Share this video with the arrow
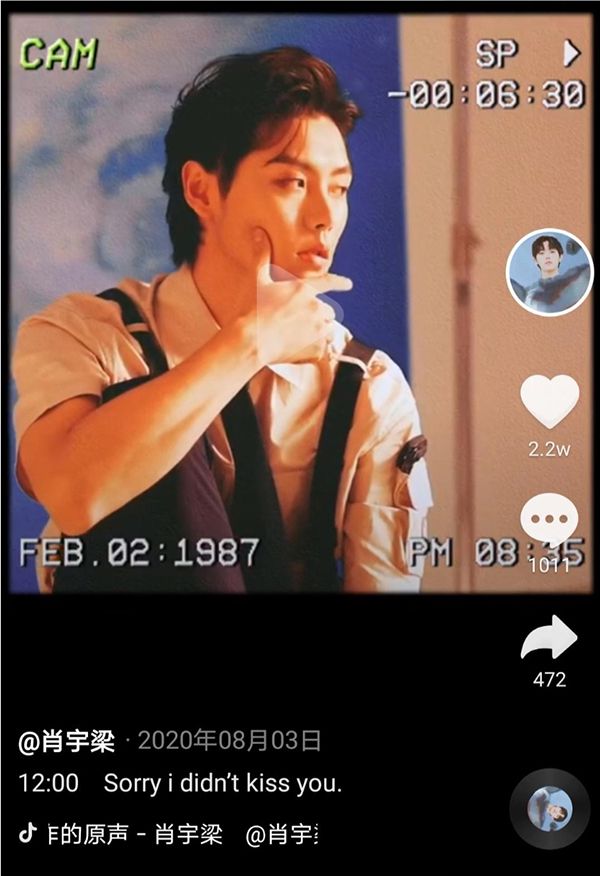Viewport: 600px width, 876px height. (550, 640)
